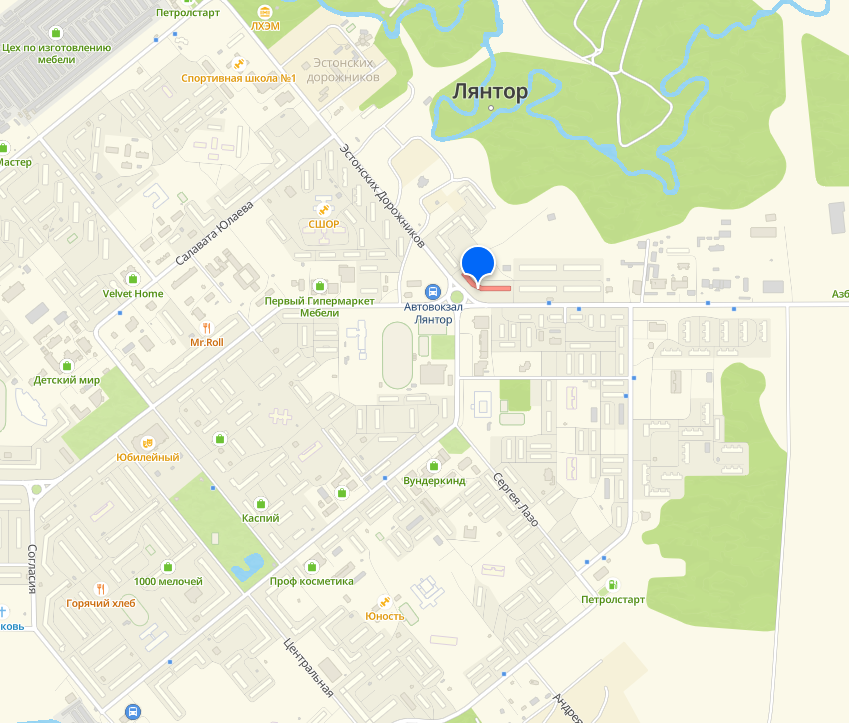849x723 pixels.
Task: Tap the blue location pin marker
Action: [479, 264]
